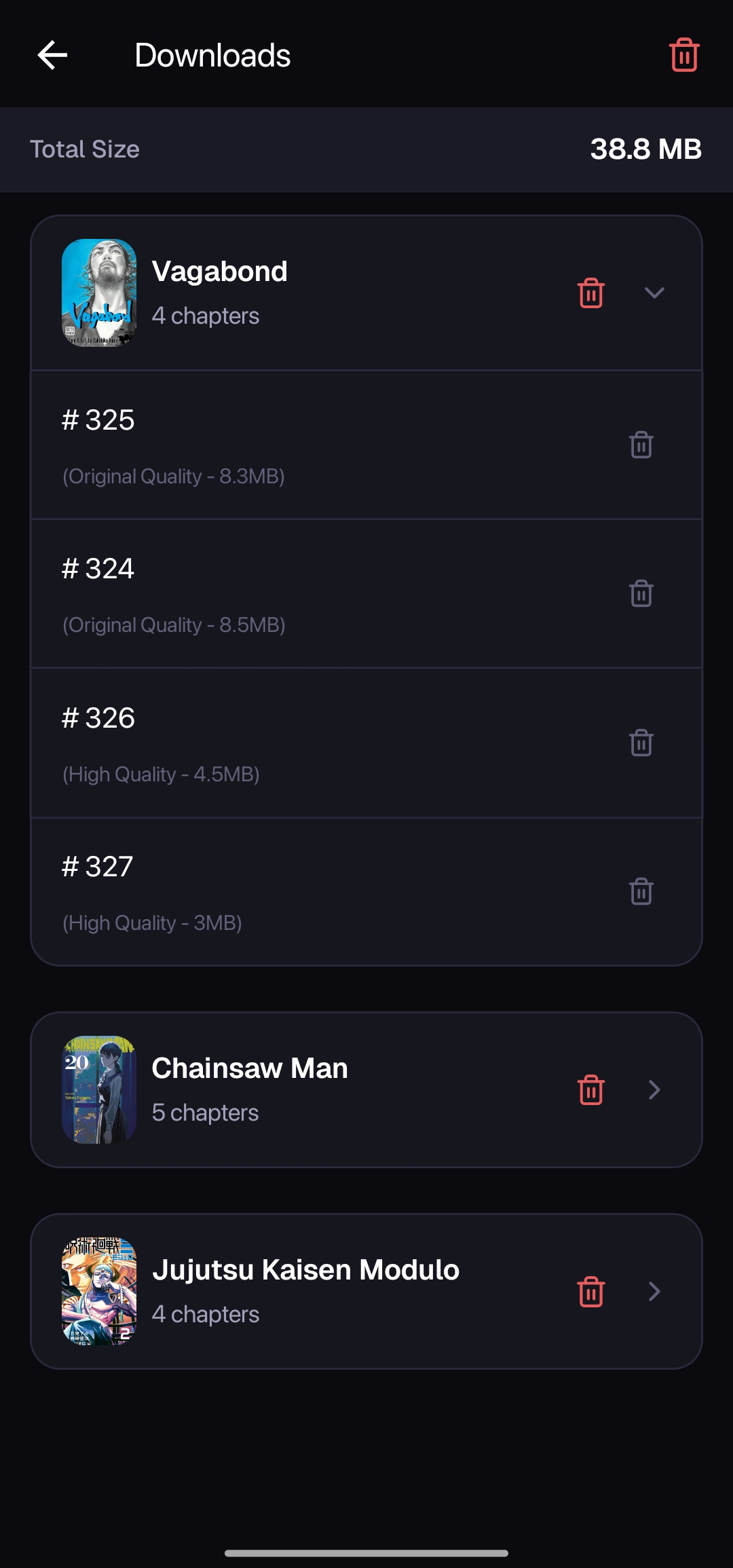The width and height of the screenshot is (733, 1568).
Task: Open the Vagabond cover thumbnail
Action: pyautogui.click(x=99, y=293)
